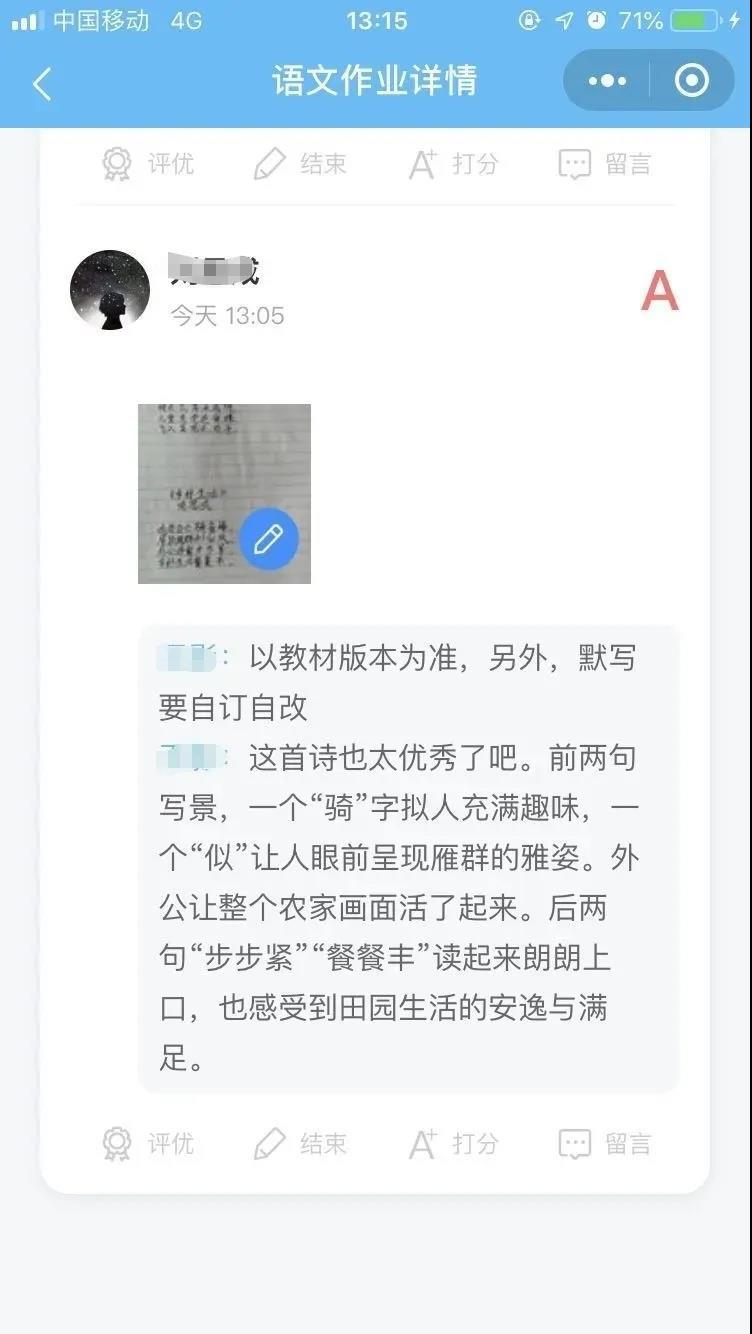Image resolution: width=752 pixels, height=1334 pixels.
Task: Tap the top 结束 button
Action: coord(300,163)
